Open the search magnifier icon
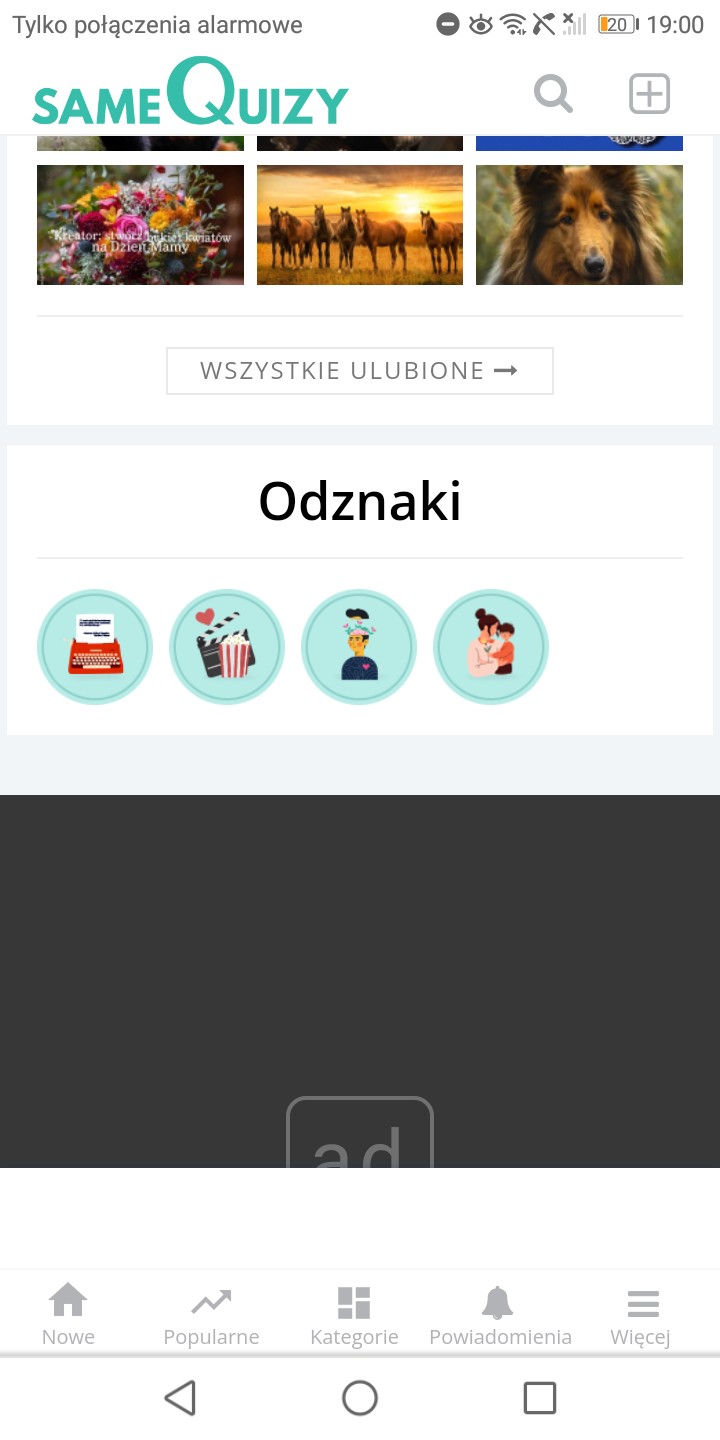720x1440 pixels. [x=553, y=94]
